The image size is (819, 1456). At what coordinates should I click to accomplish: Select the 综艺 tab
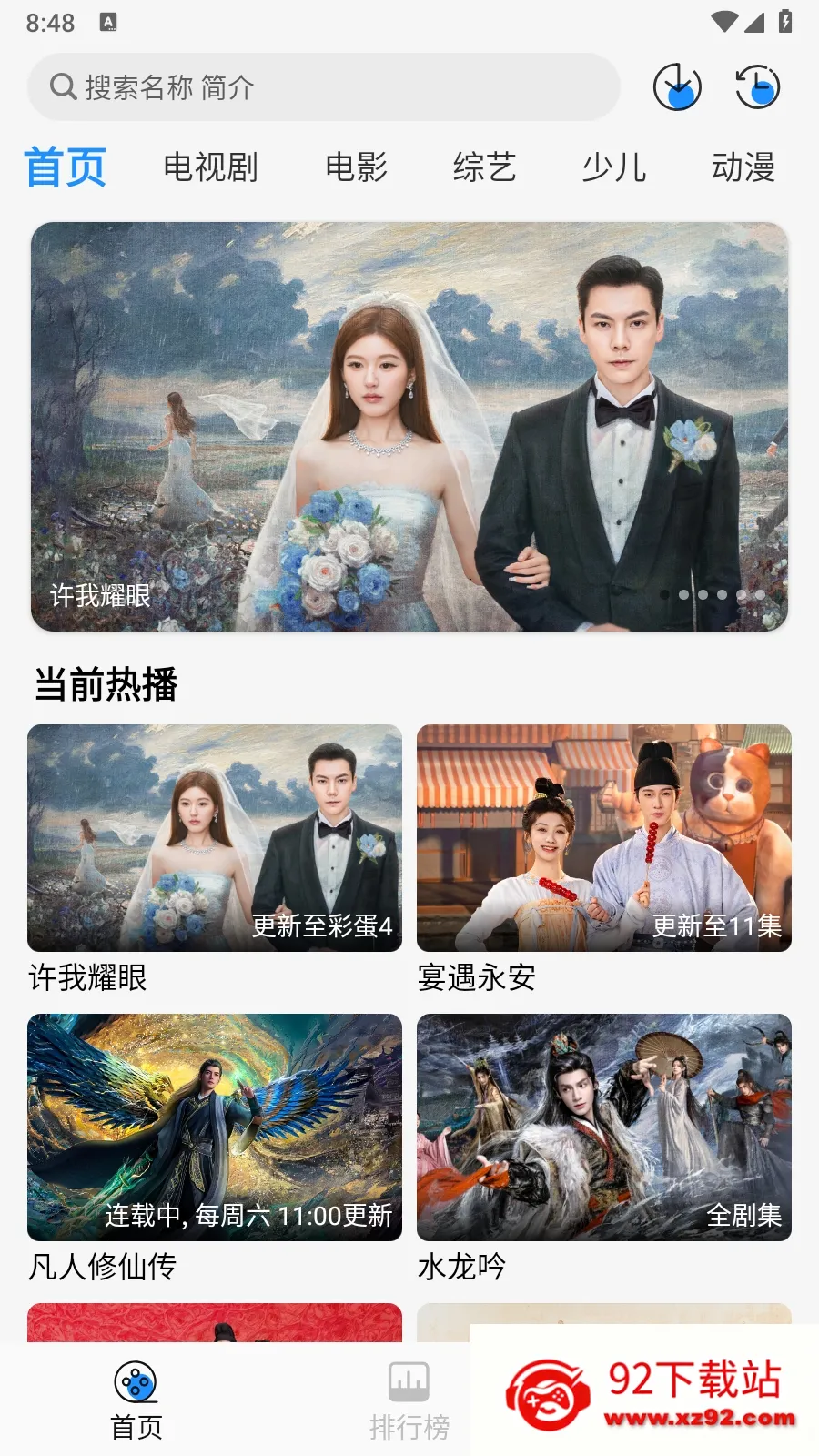[485, 167]
